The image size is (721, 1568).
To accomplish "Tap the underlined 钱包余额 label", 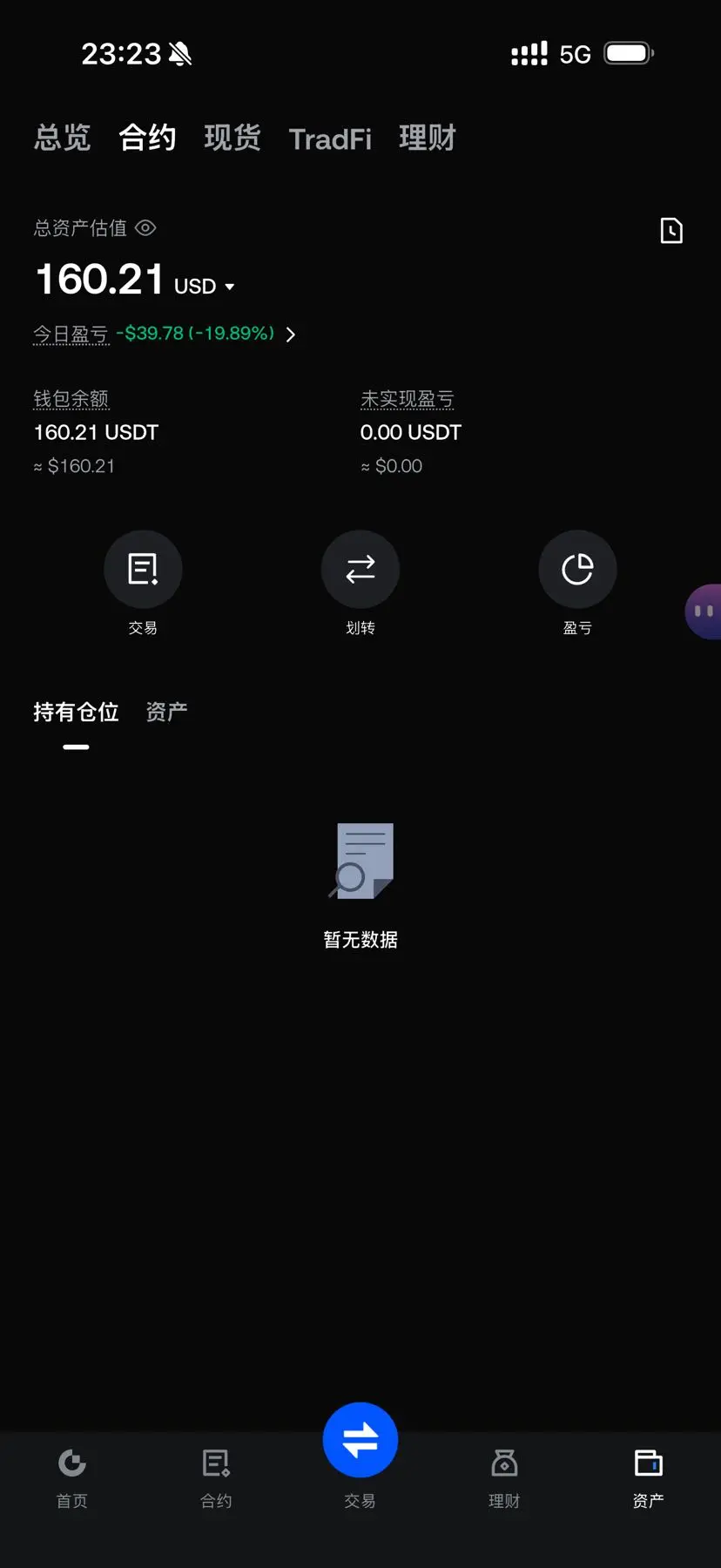I will point(70,398).
